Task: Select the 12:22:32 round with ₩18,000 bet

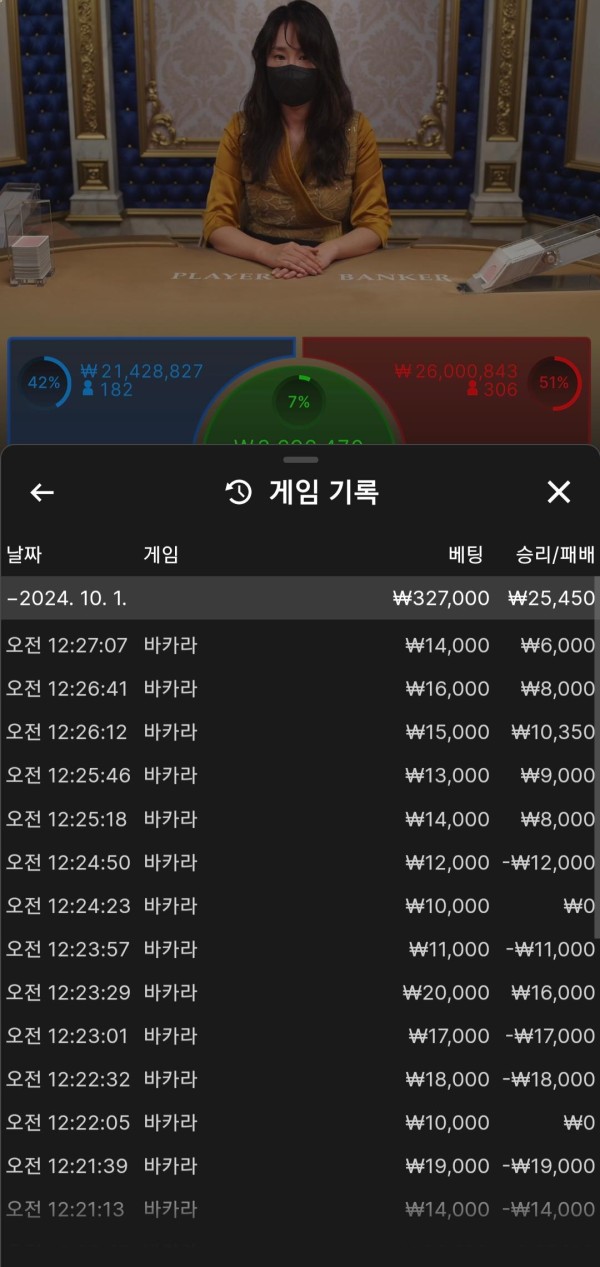Action: (298, 1079)
